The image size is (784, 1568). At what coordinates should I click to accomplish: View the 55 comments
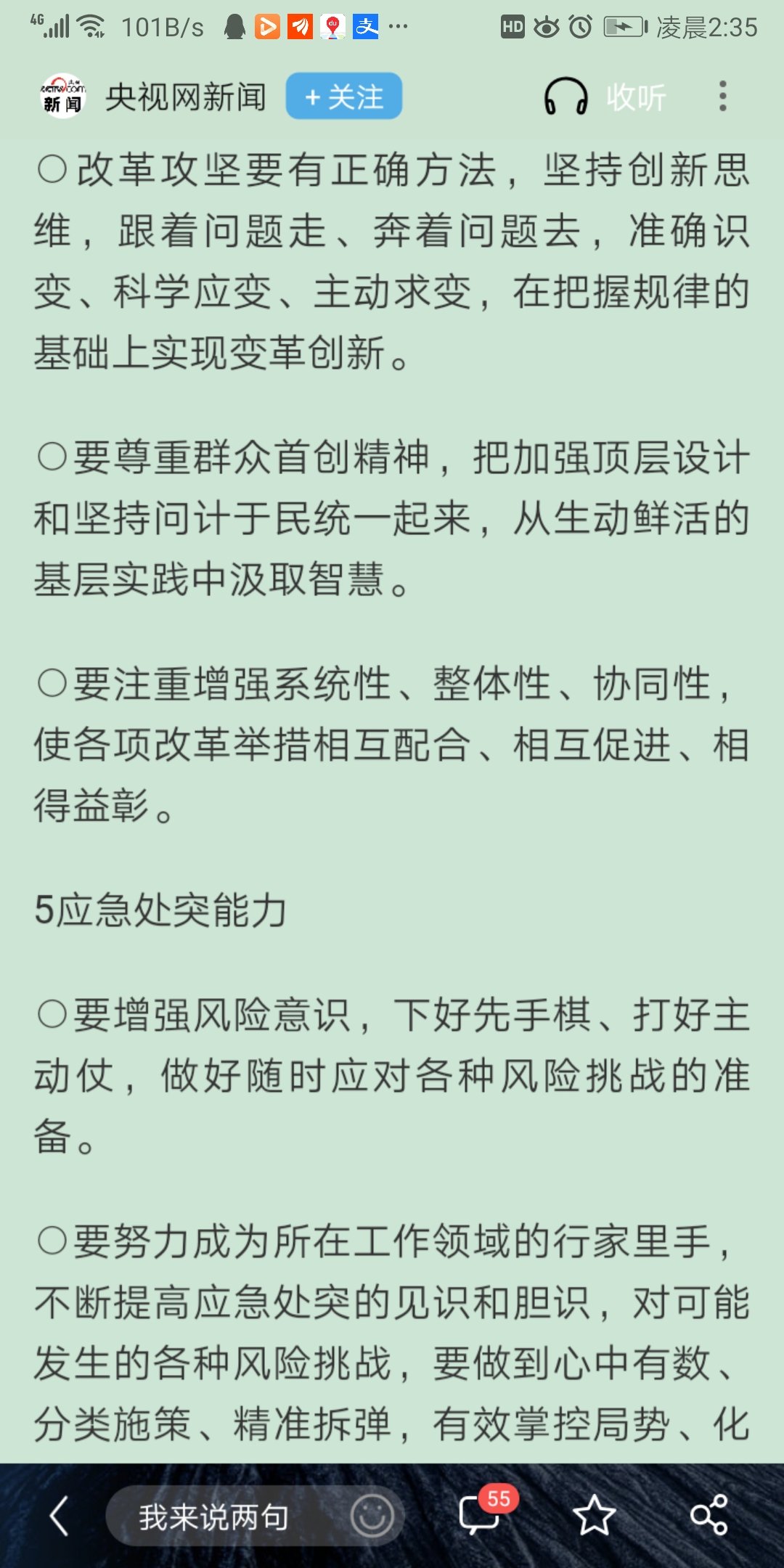[482, 1514]
